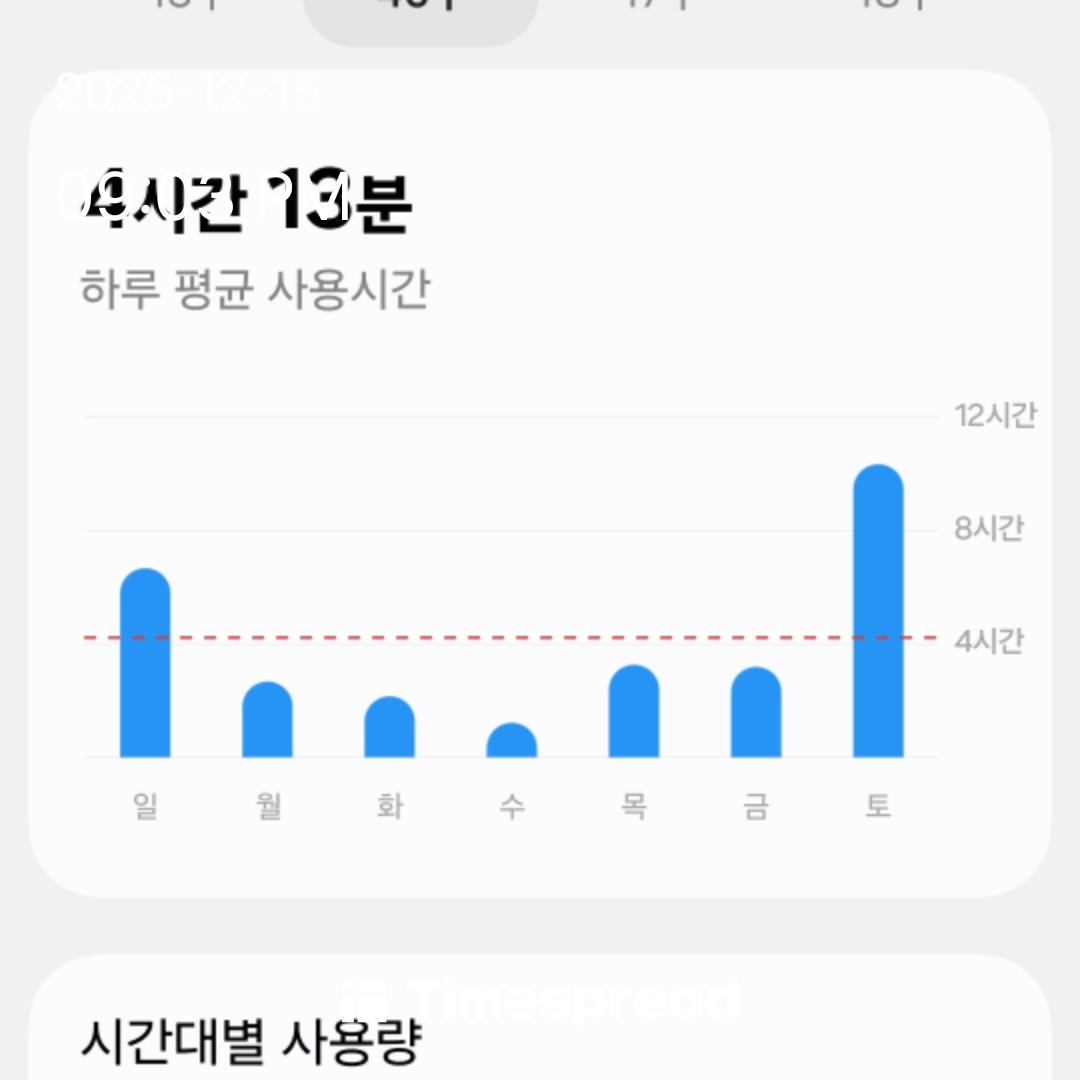The height and width of the screenshot is (1080, 1080).
Task: Select the Wednesday (수) usage bar
Action: (512, 740)
